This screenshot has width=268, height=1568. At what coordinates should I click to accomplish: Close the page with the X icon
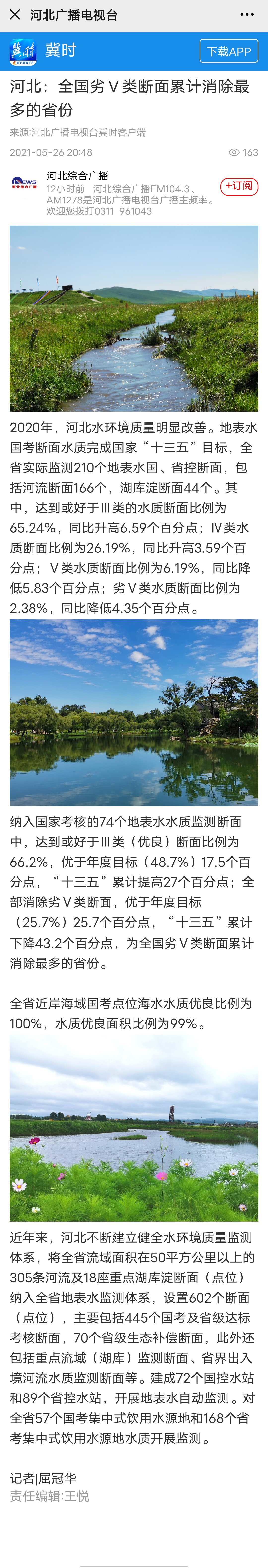(15, 15)
